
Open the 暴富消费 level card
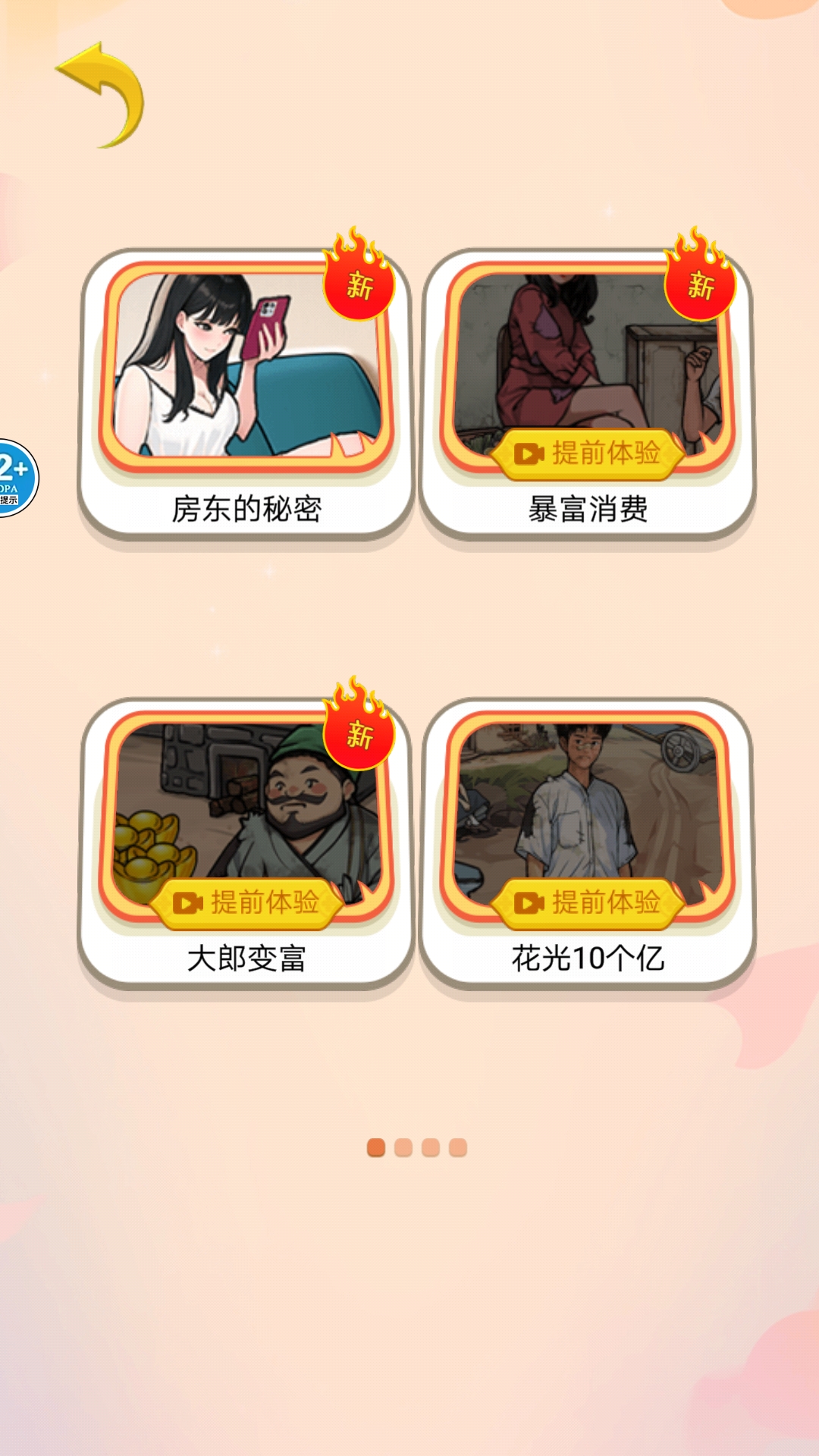pyautogui.click(x=588, y=392)
